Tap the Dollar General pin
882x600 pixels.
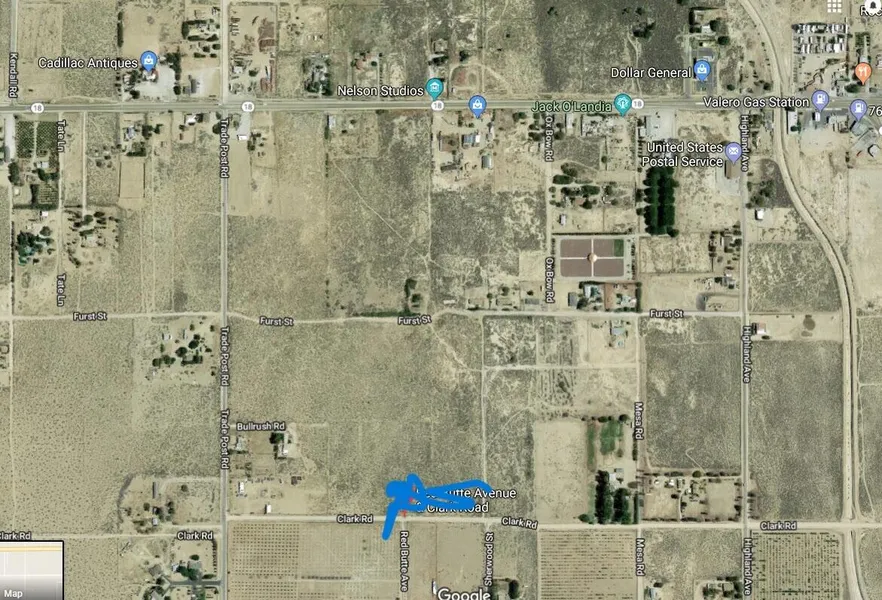click(703, 70)
